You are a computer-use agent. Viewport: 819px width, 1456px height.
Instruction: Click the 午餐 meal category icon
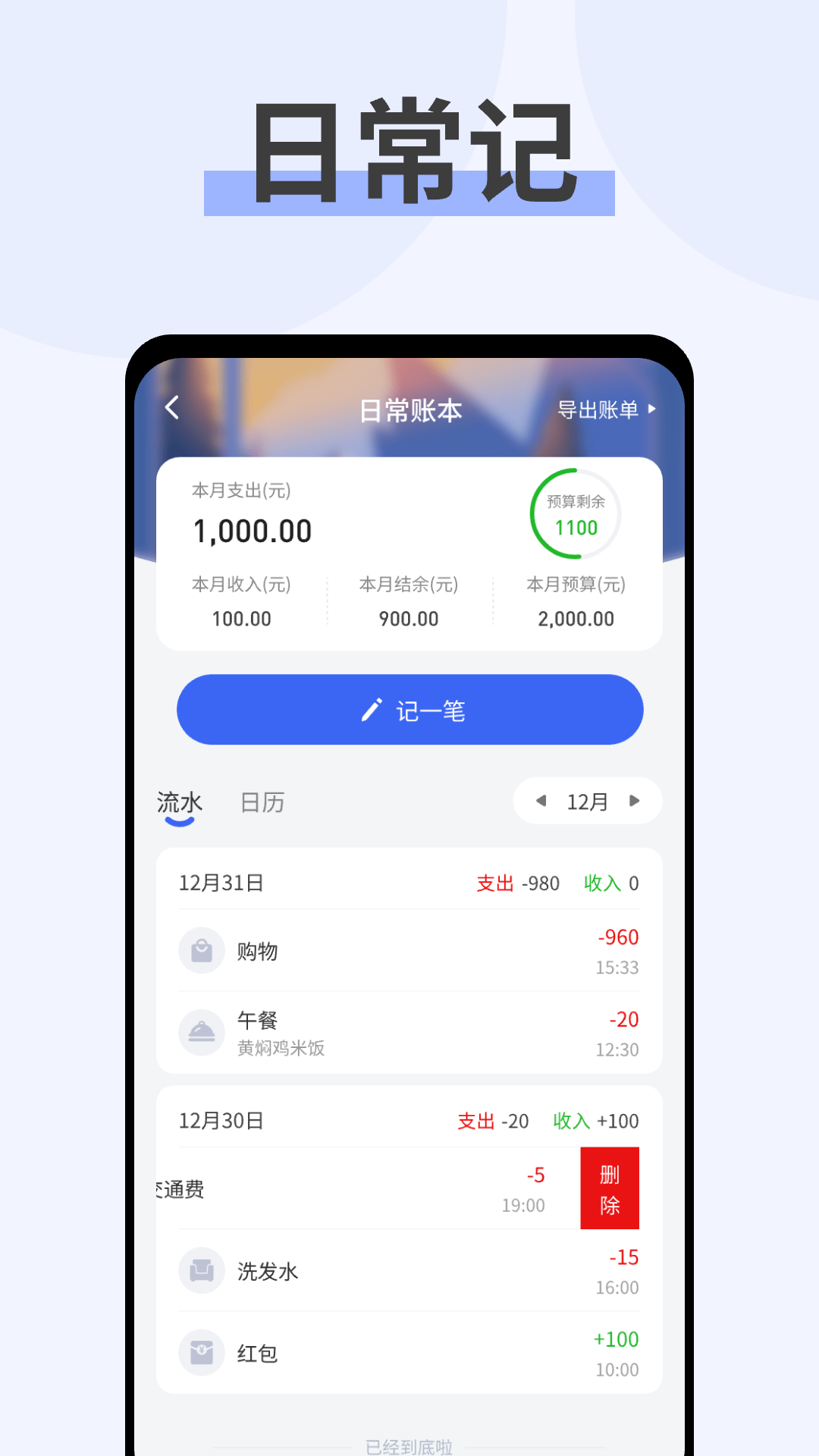(201, 1033)
